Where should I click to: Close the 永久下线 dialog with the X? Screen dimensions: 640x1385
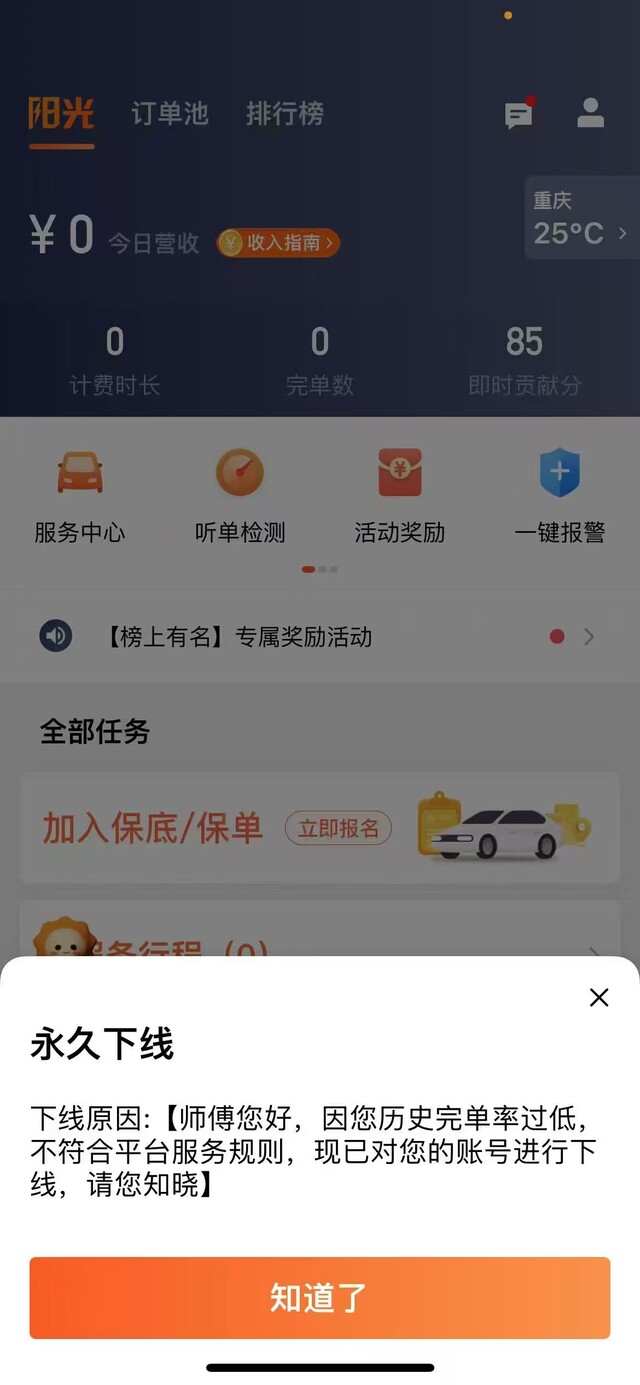coord(599,997)
